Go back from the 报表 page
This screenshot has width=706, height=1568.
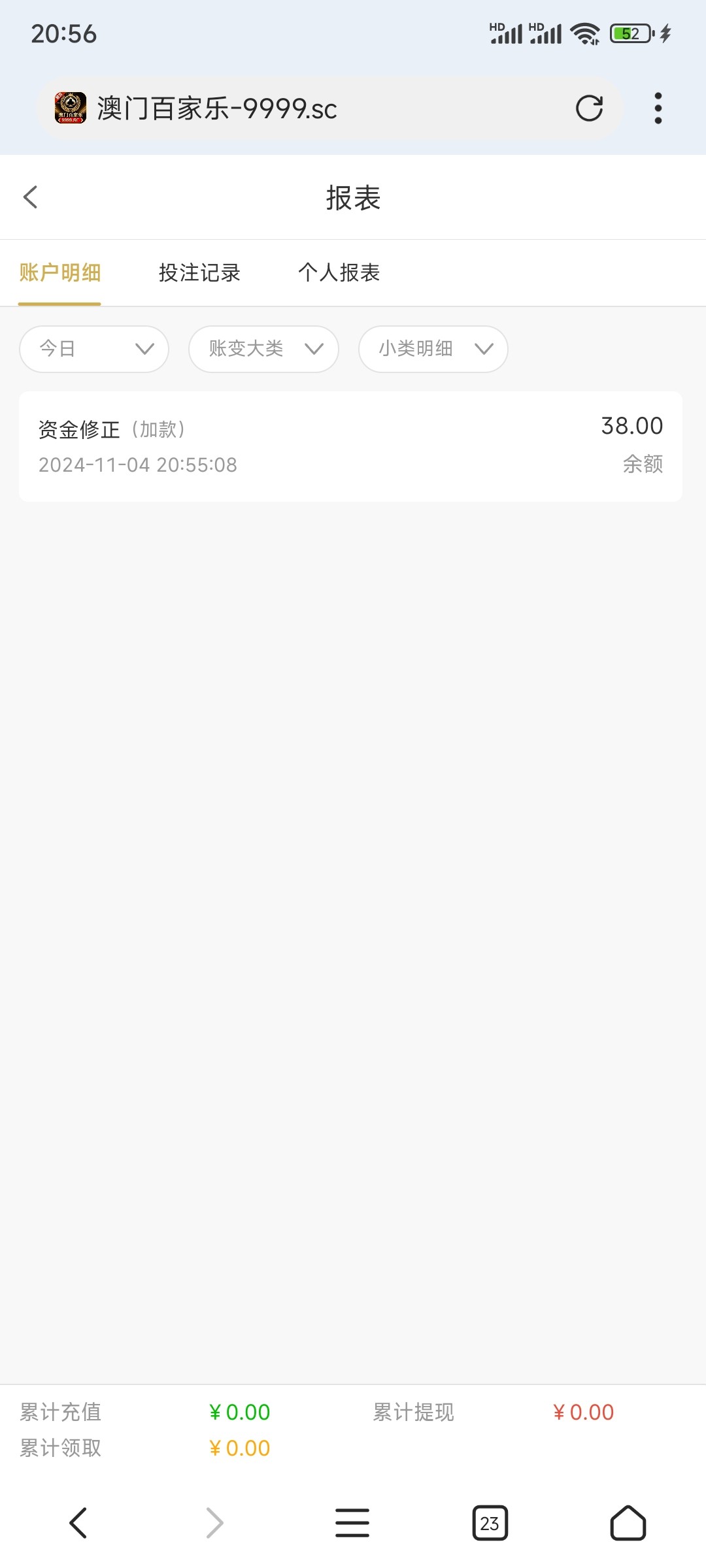(x=30, y=197)
